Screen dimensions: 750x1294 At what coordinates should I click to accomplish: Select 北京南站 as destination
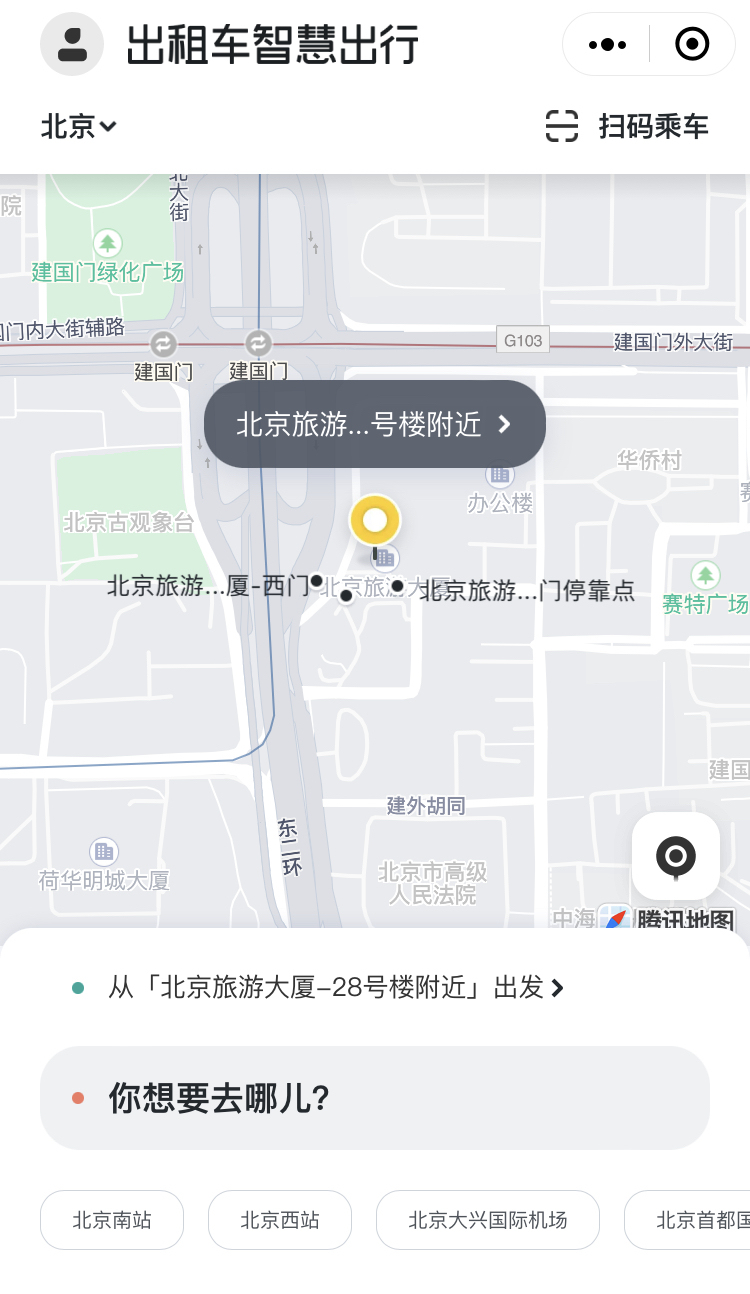(112, 1220)
